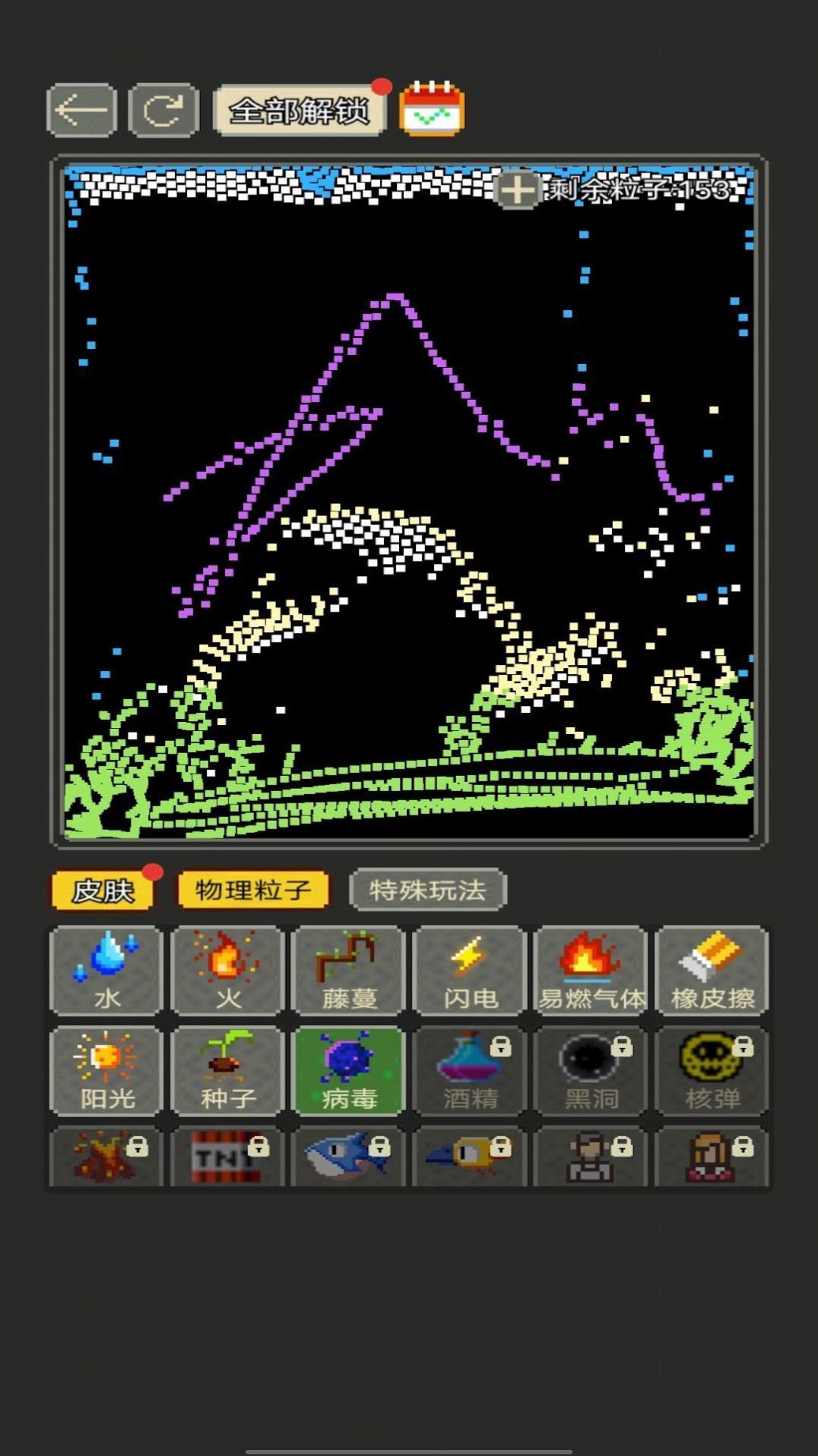The height and width of the screenshot is (1456, 818).
Task: Open the 特殊玩法 tab
Action: pos(427,890)
